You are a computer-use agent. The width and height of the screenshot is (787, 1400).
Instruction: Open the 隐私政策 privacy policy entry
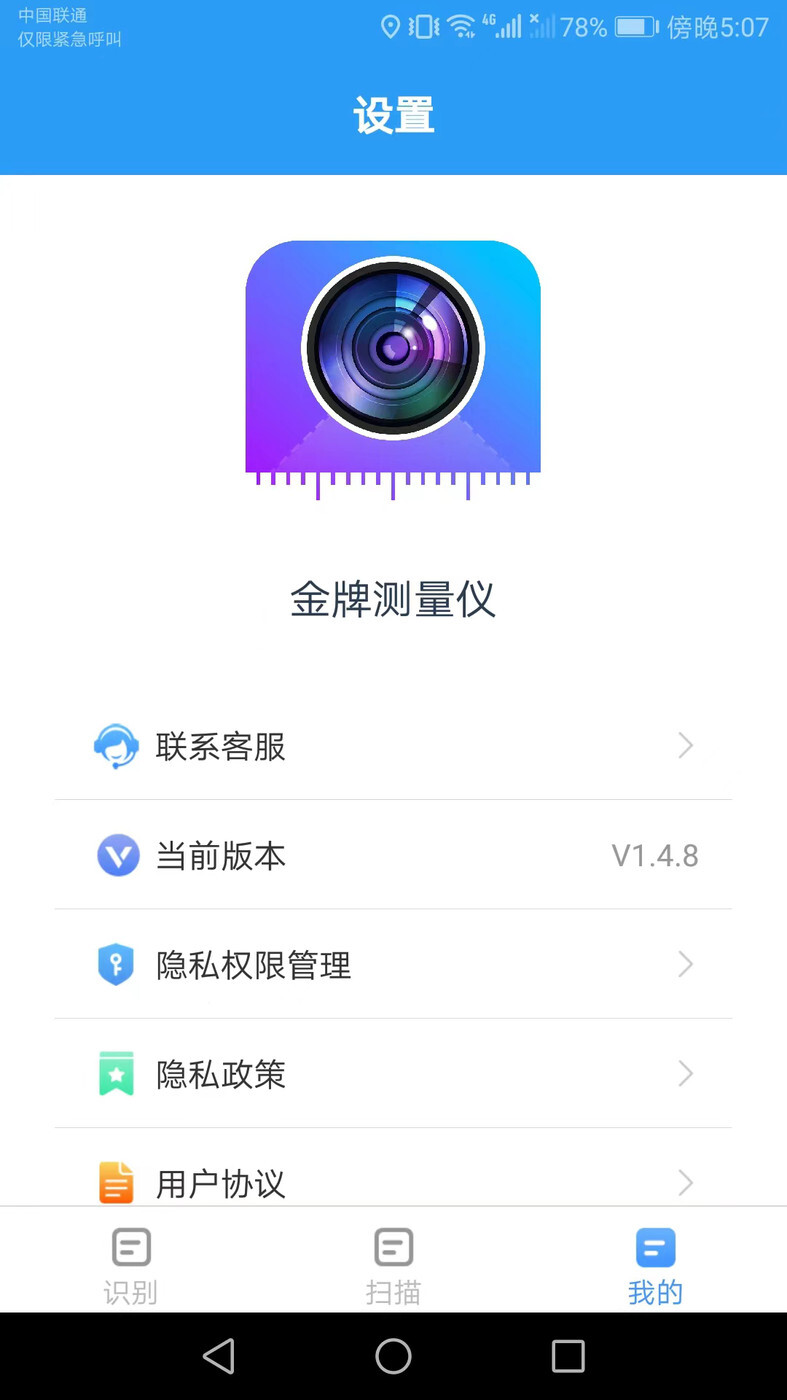(393, 1074)
